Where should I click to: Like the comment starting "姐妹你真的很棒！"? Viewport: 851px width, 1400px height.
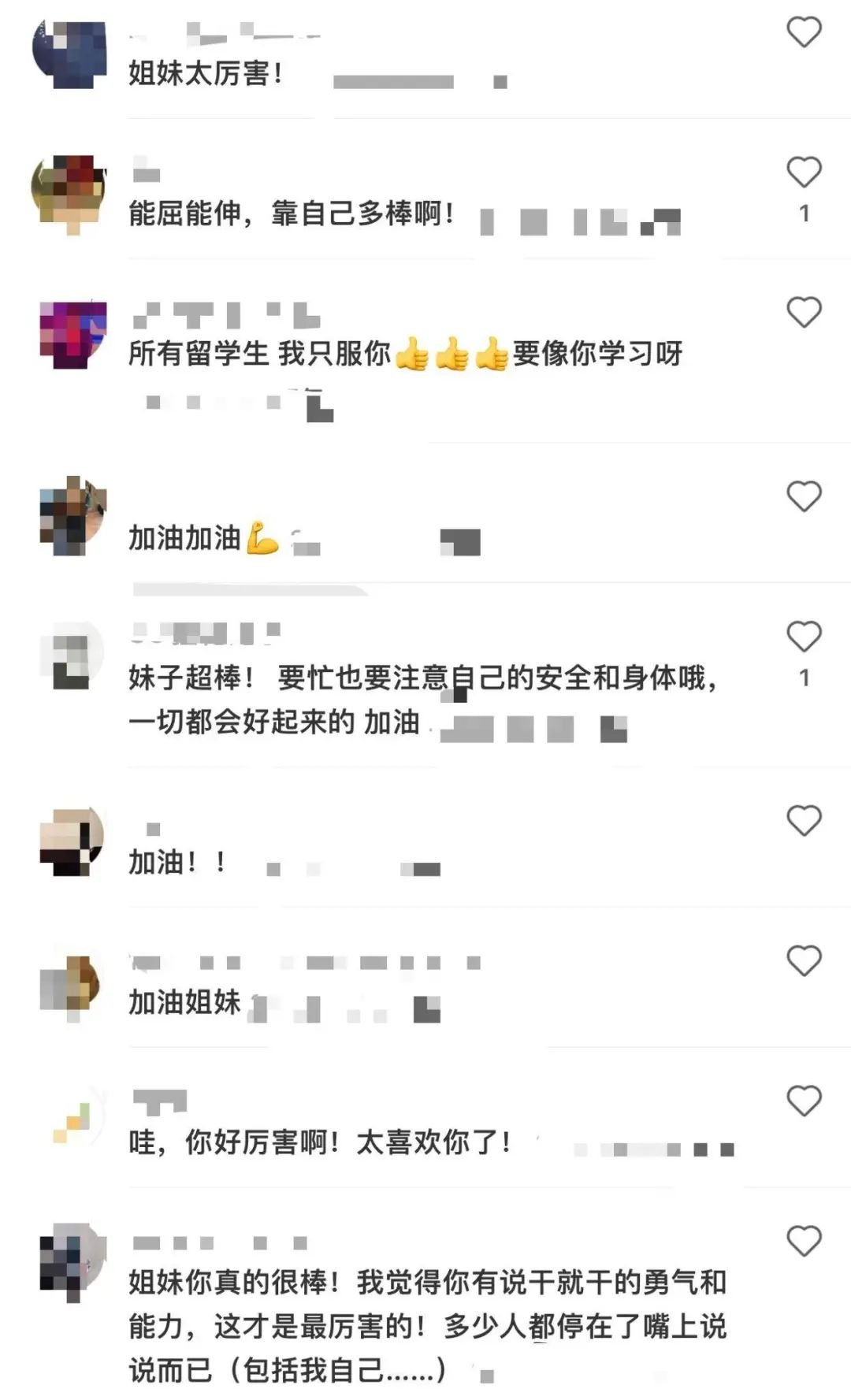[804, 1242]
